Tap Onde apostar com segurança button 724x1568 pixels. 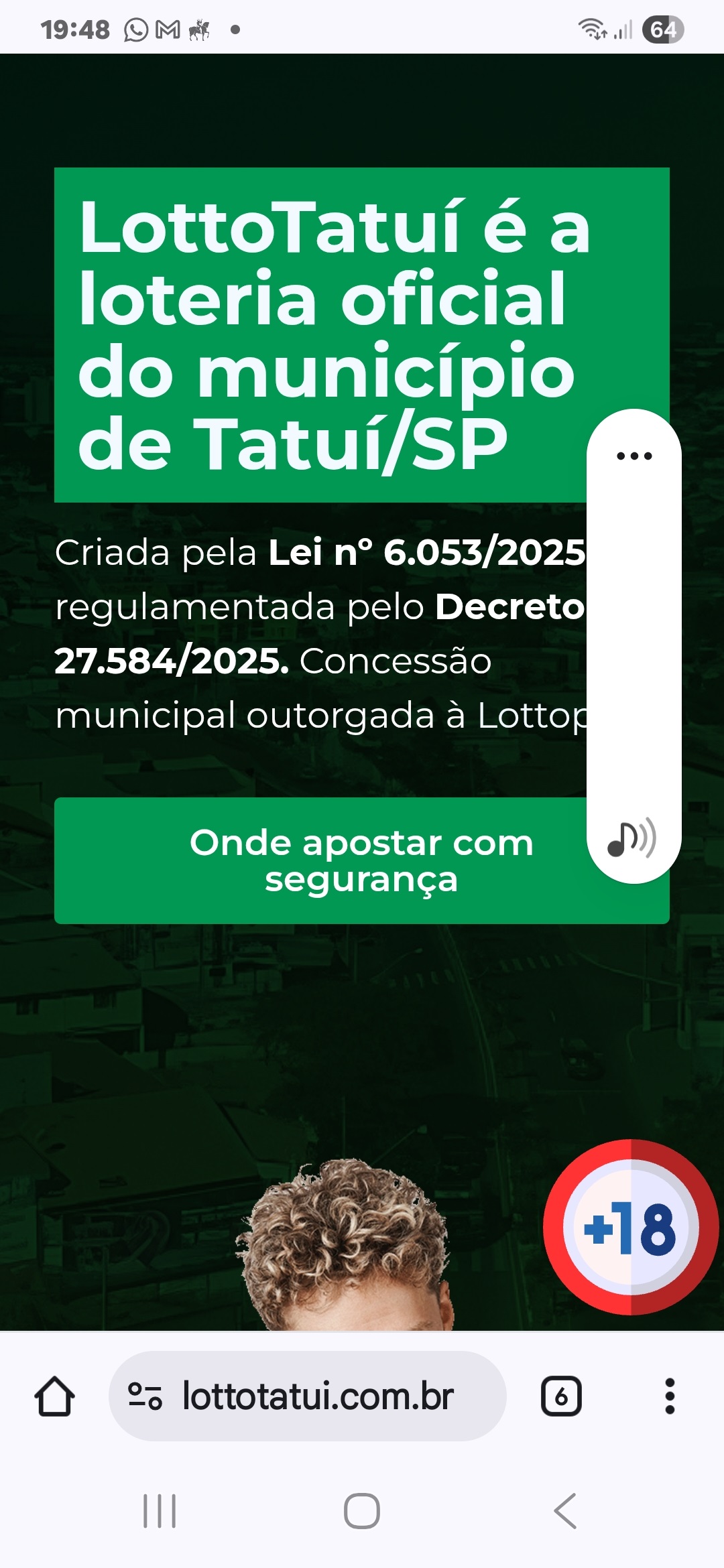click(322, 860)
